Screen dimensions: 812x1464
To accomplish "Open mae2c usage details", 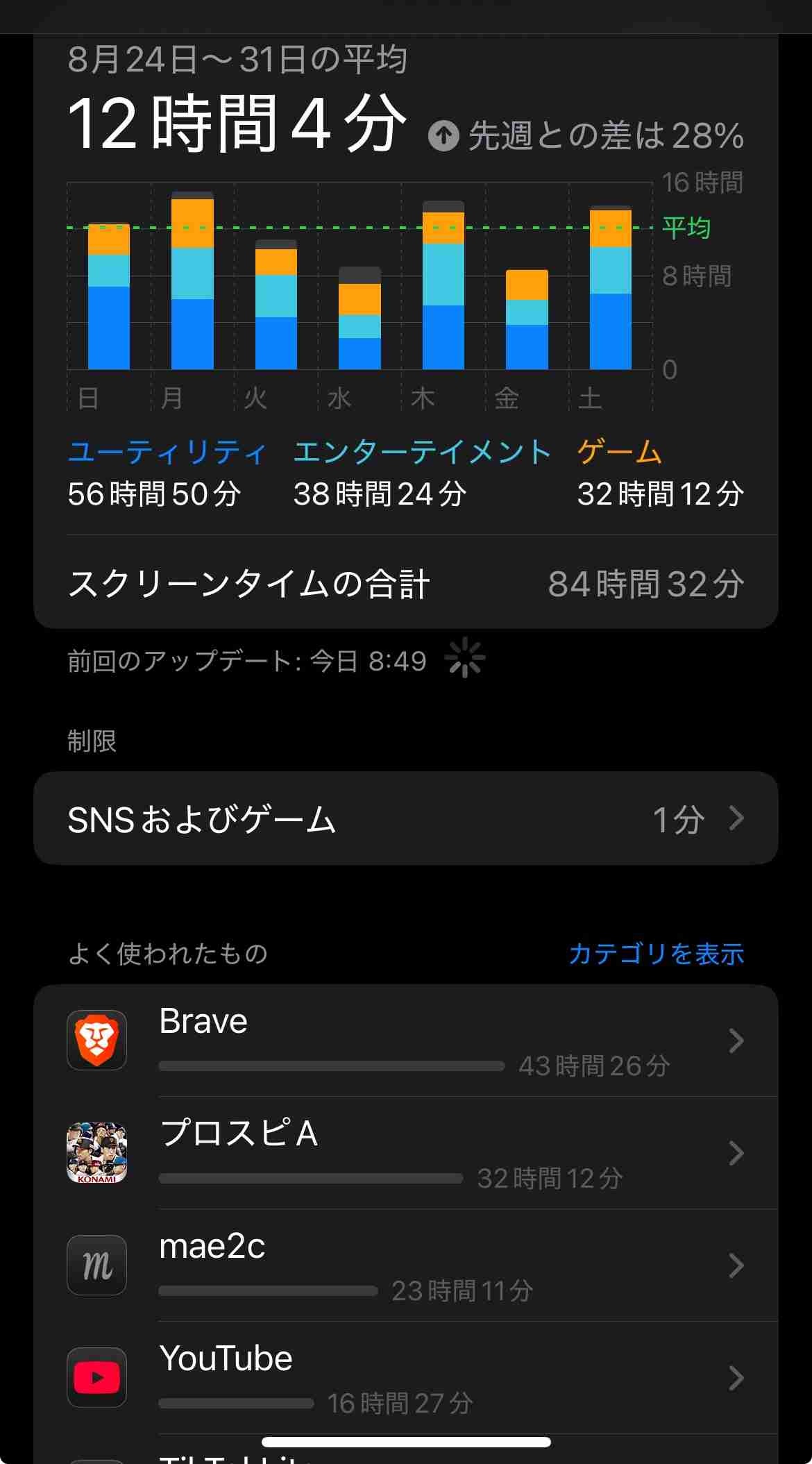I will click(405, 1265).
